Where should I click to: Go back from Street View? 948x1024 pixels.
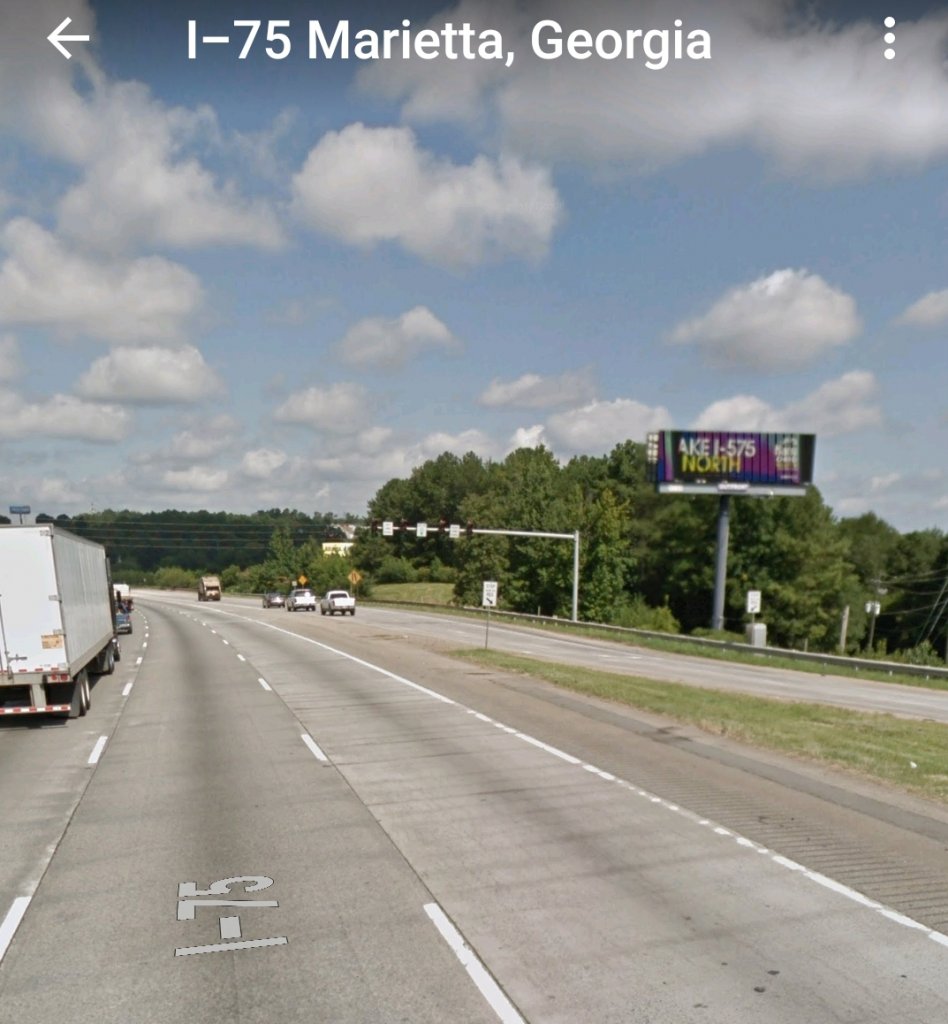(68, 39)
